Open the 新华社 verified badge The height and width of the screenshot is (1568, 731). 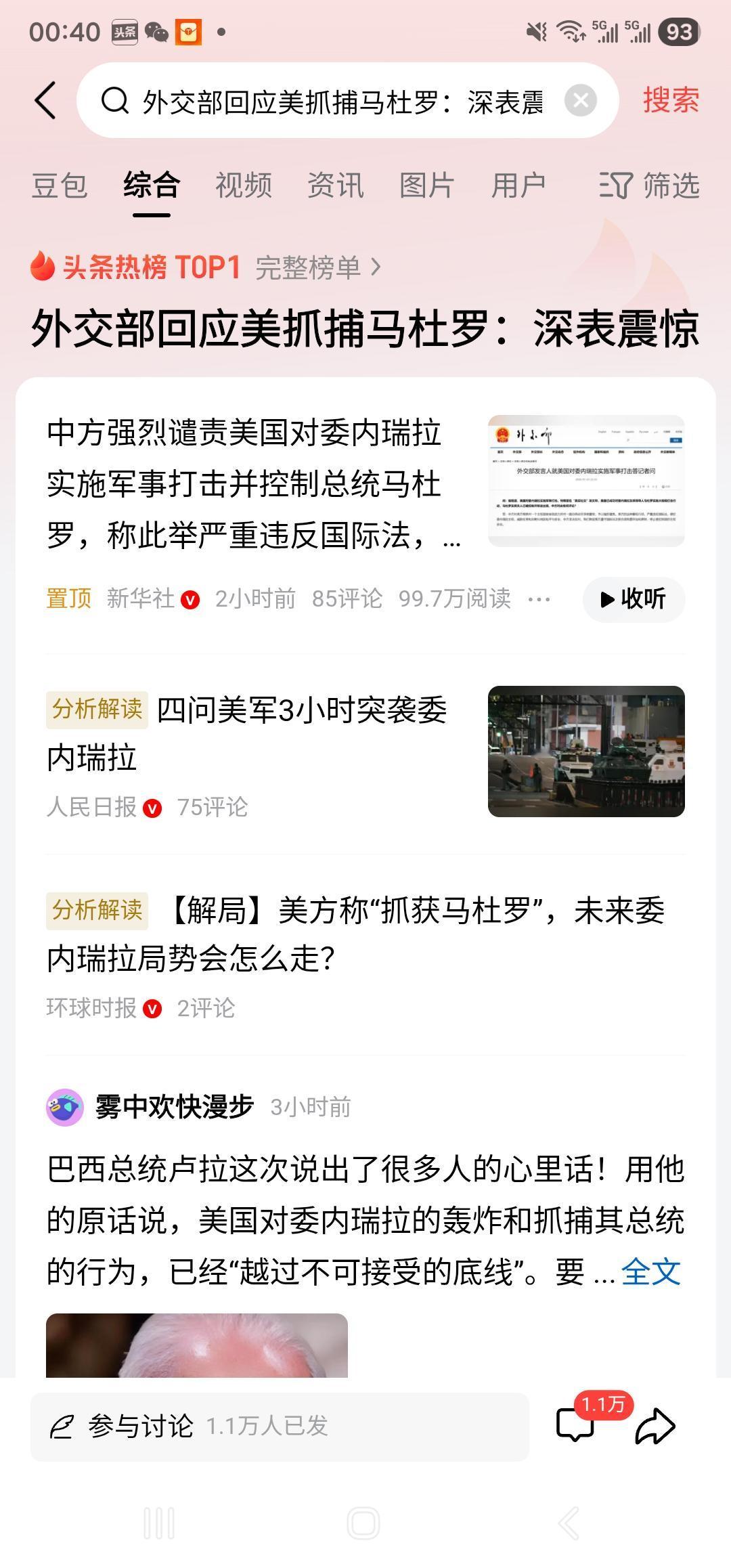click(190, 598)
